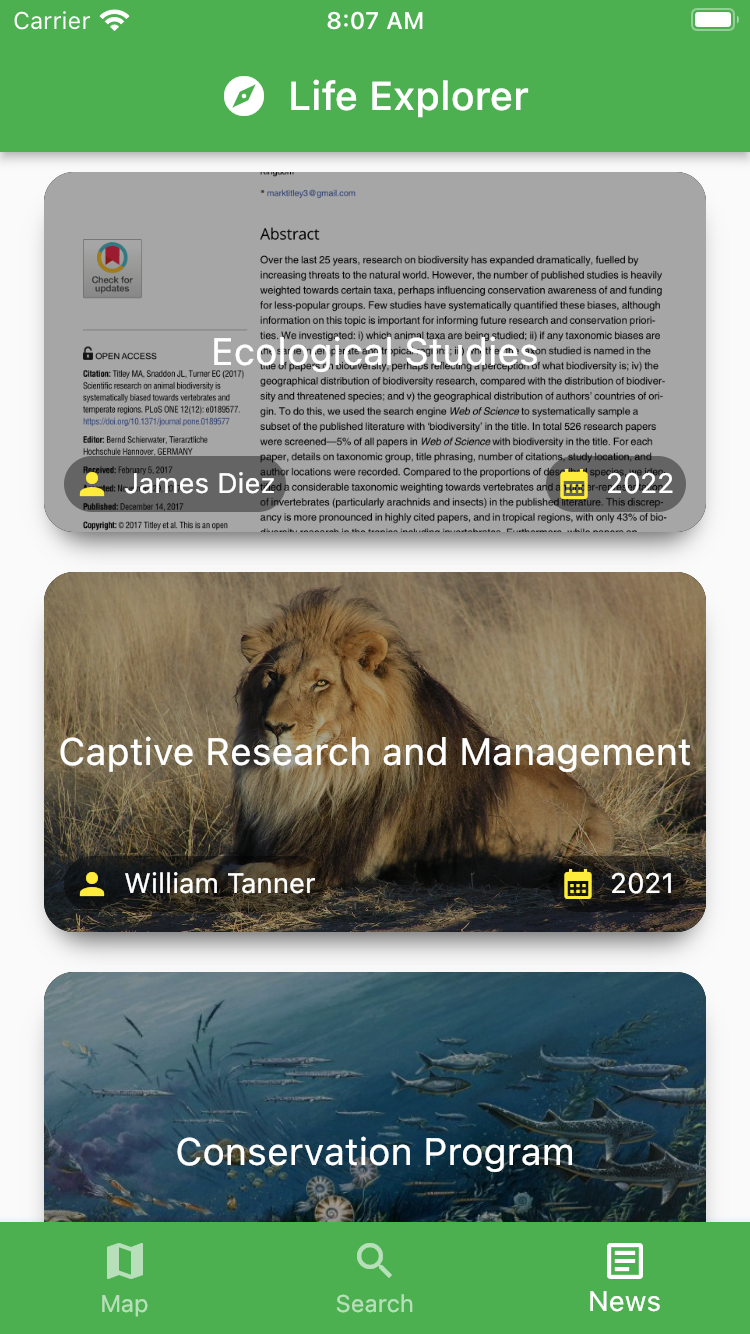Tap the person icon next to James Diez

[x=91, y=484]
